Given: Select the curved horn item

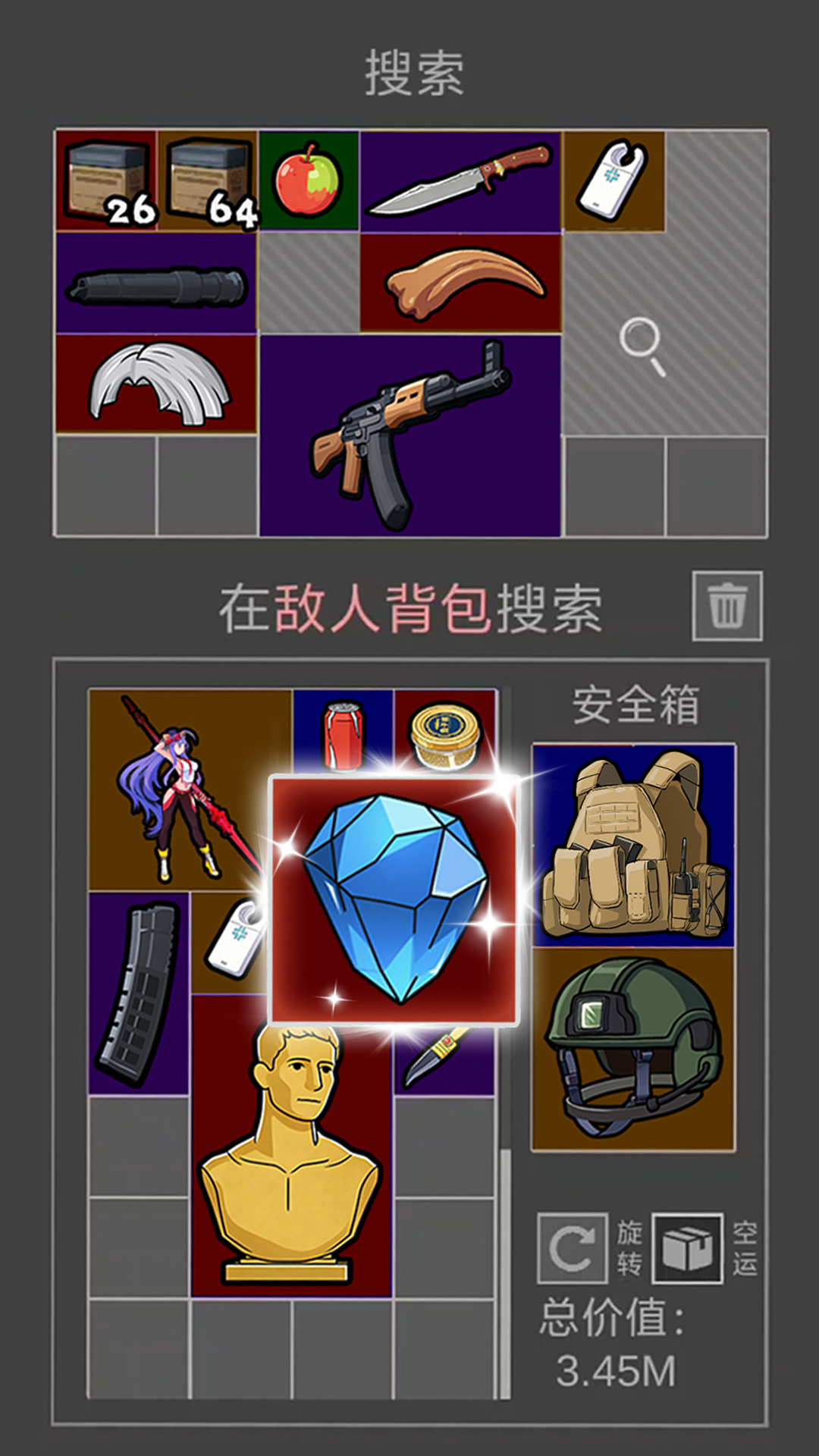Looking at the screenshot, I should (x=460, y=283).
